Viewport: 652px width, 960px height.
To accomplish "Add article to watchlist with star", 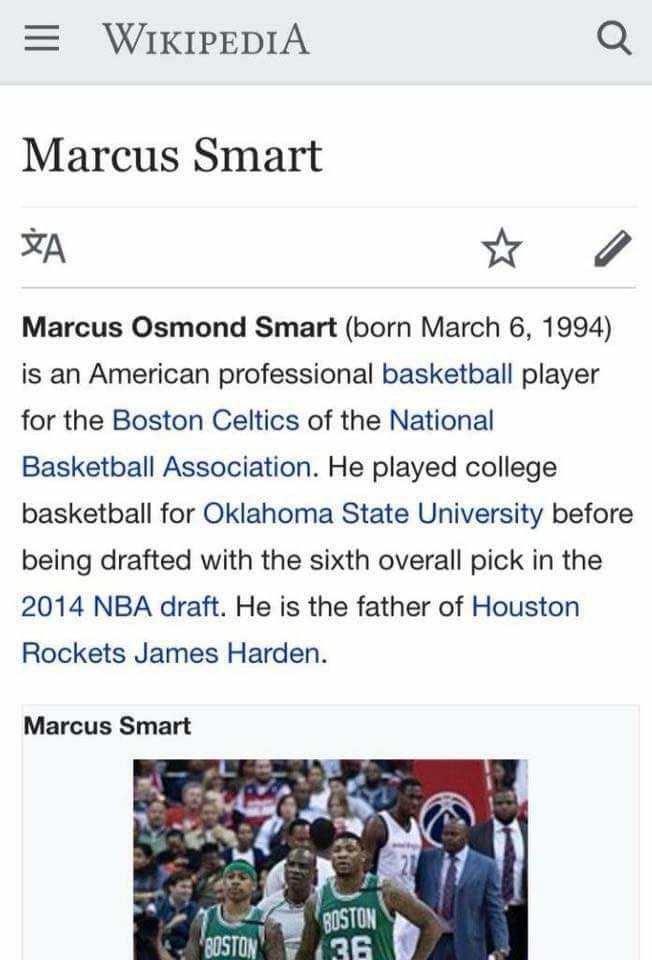I will [x=501, y=247].
